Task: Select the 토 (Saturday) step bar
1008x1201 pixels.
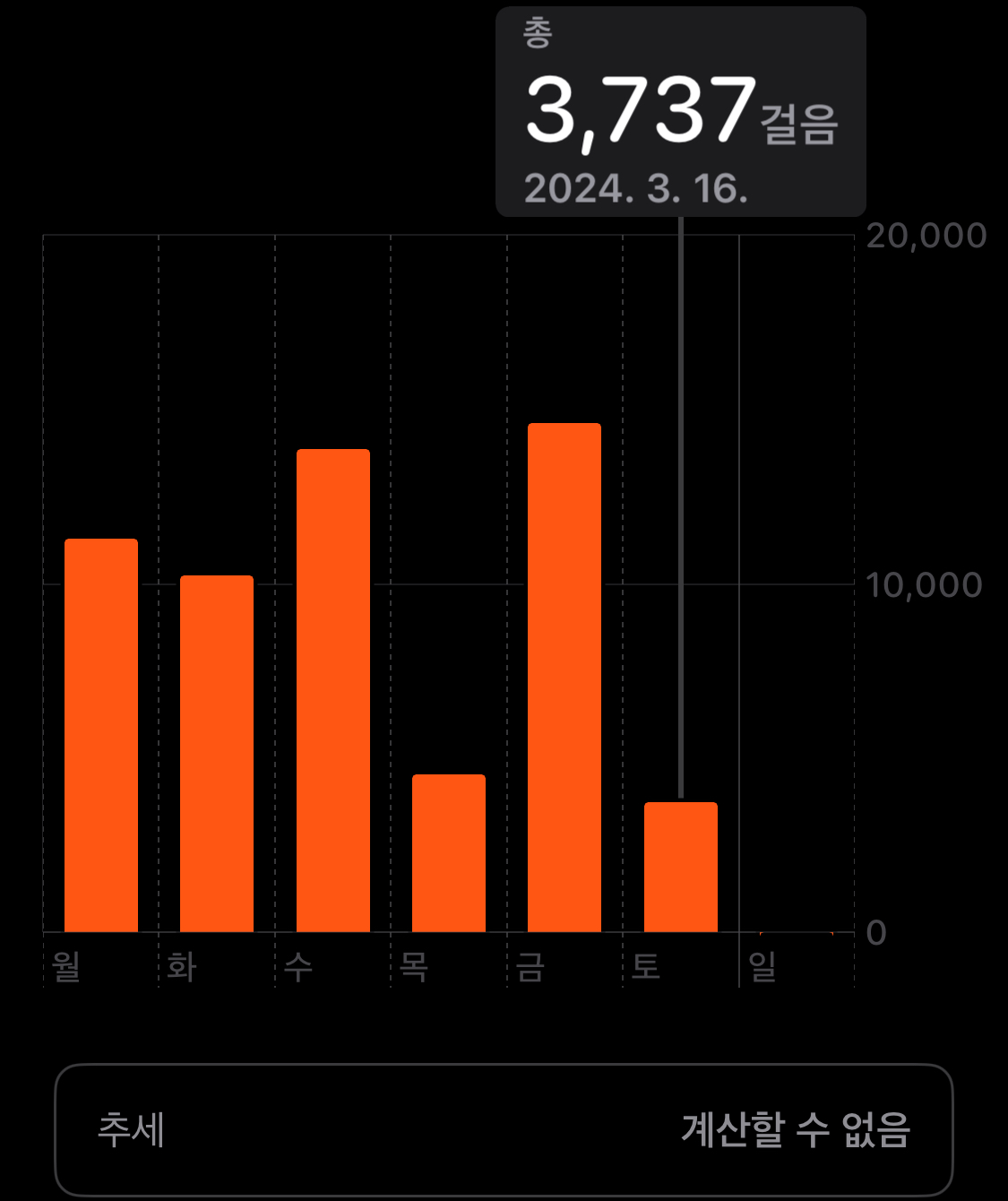Action: pos(681,867)
